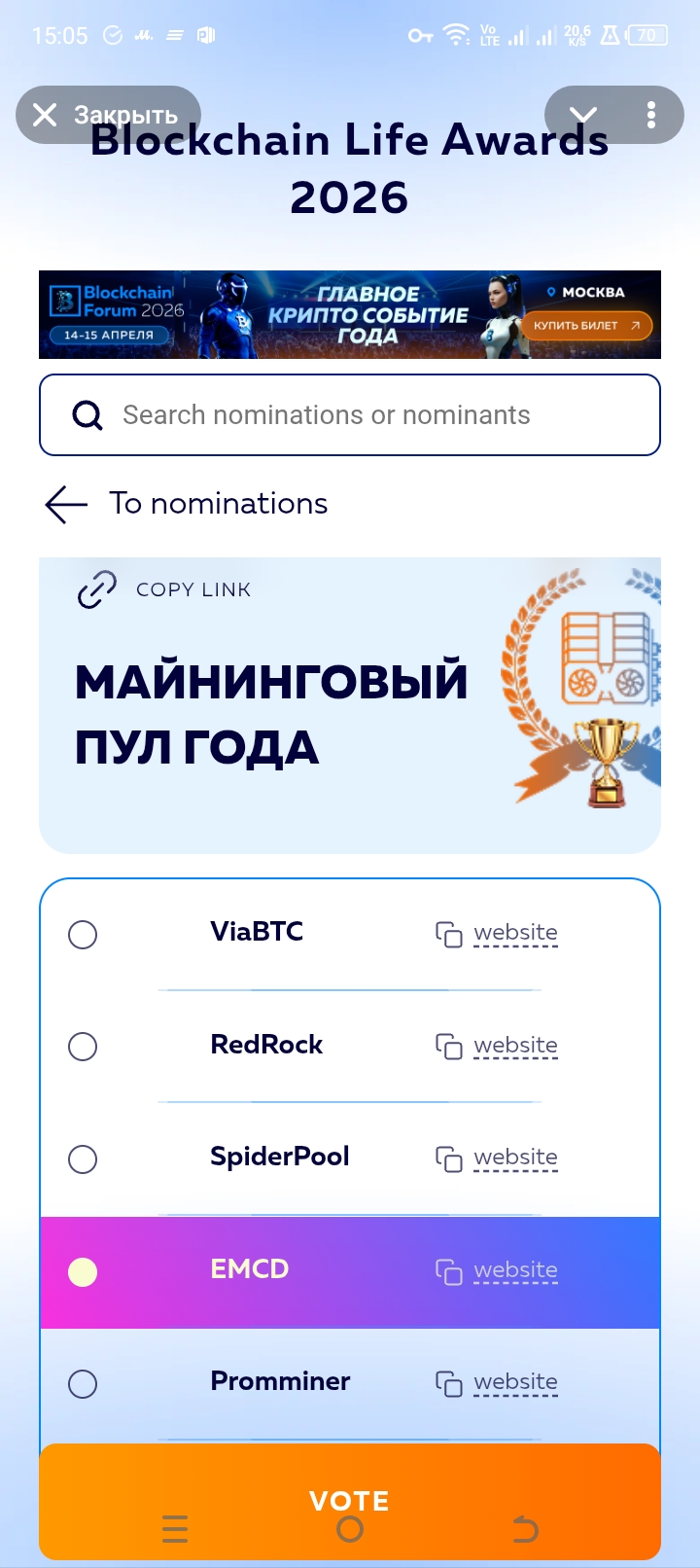
Task: Select the EMCD radio button
Action: [x=83, y=1272]
